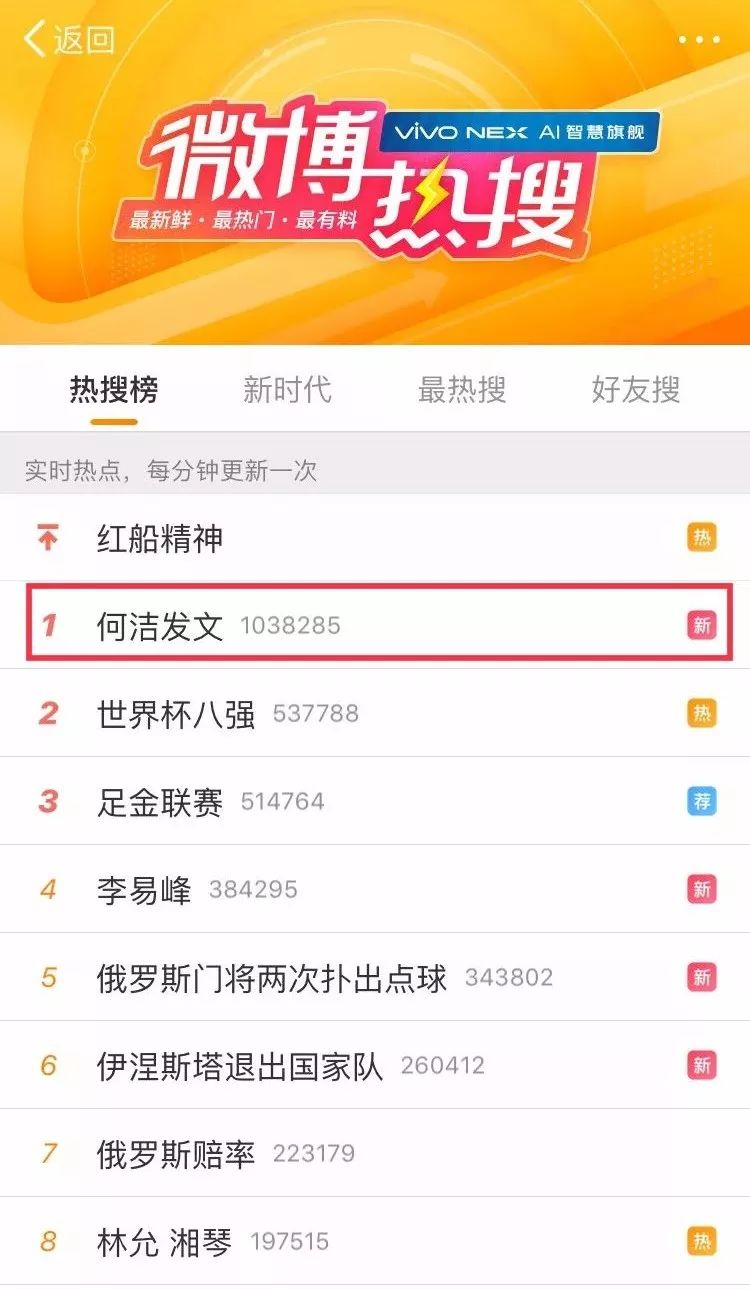Click the 世界杯八强 search entry
The height and width of the screenshot is (1289, 750).
point(175,713)
